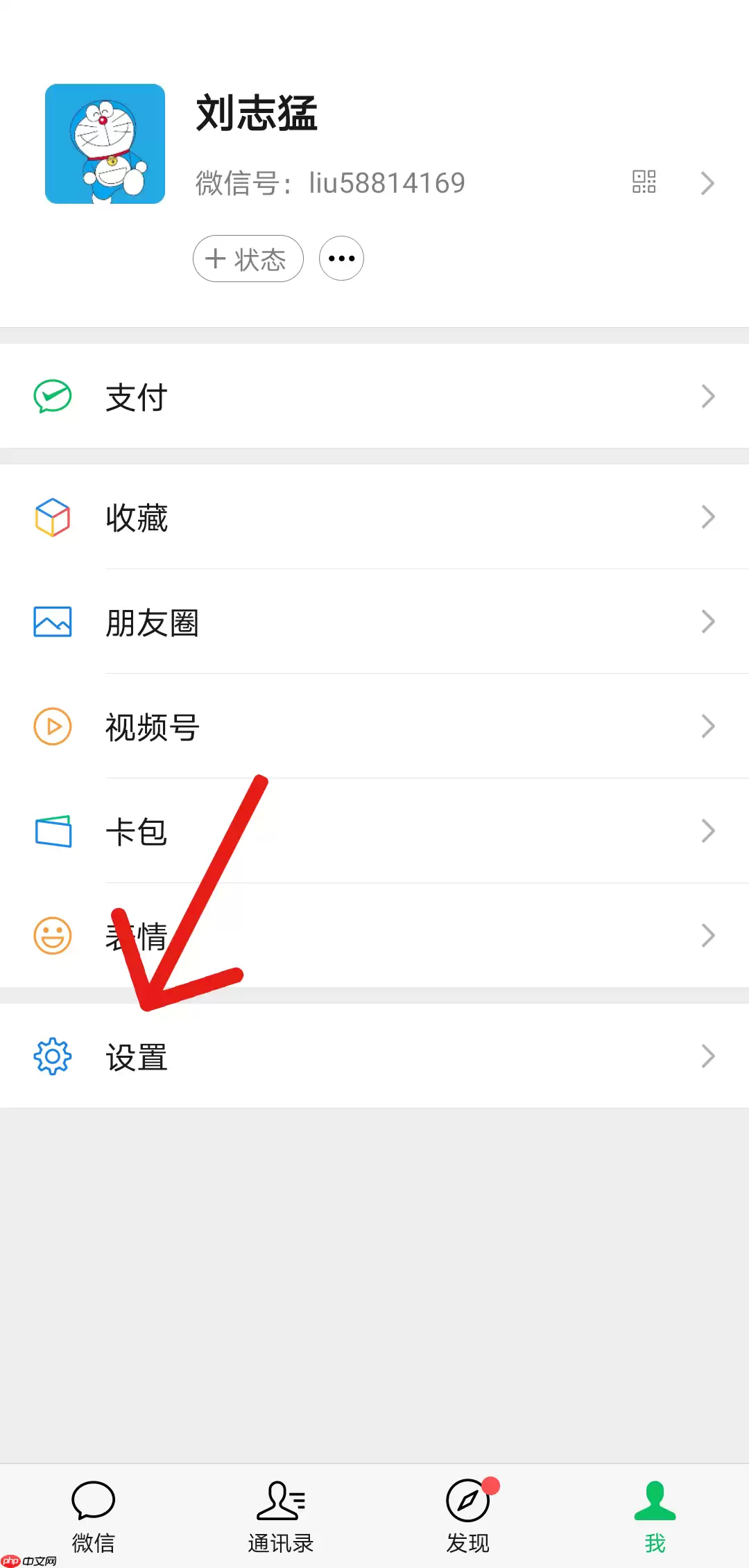
Task: Open Settings via the gear icon
Action: point(52,1056)
